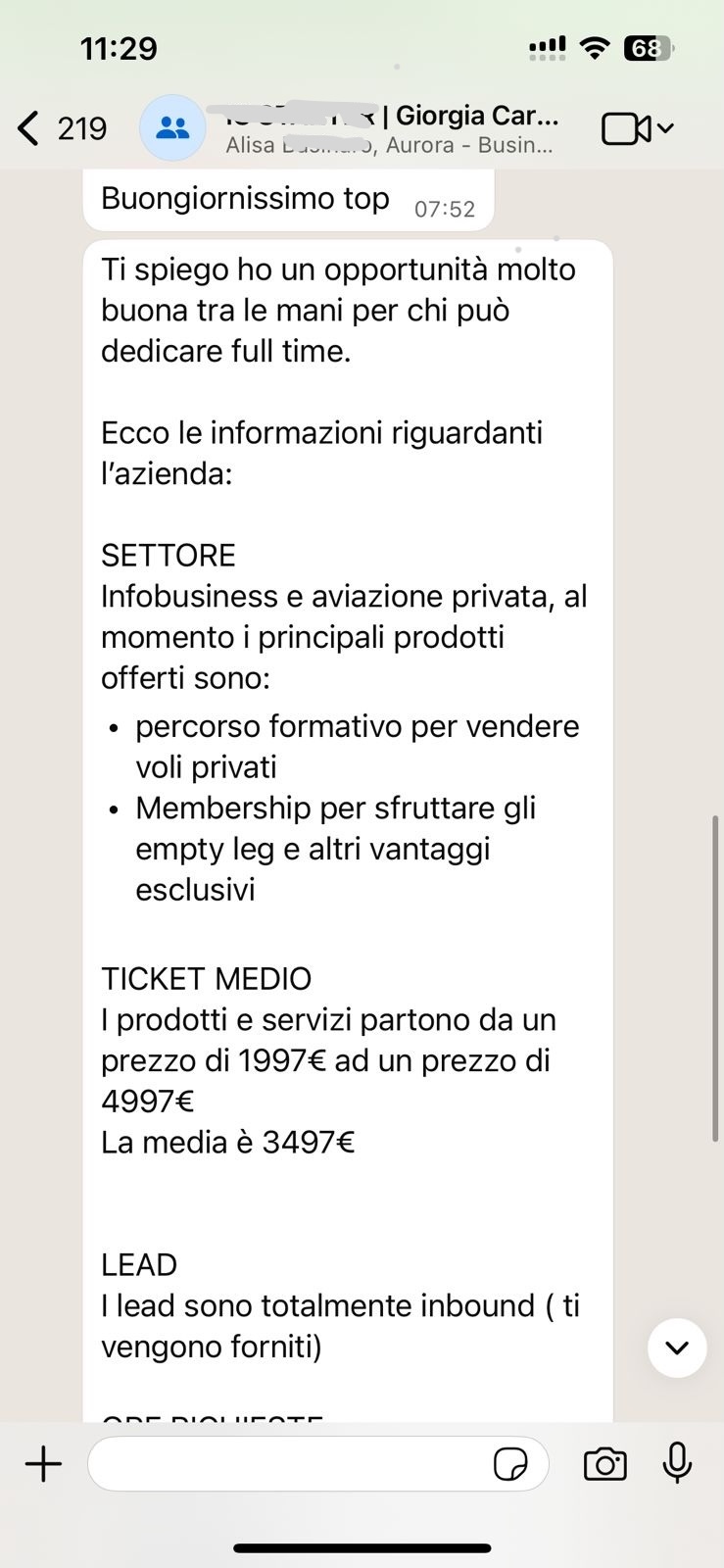Record a voice message
This screenshot has height=1568, width=724.
(677, 1464)
